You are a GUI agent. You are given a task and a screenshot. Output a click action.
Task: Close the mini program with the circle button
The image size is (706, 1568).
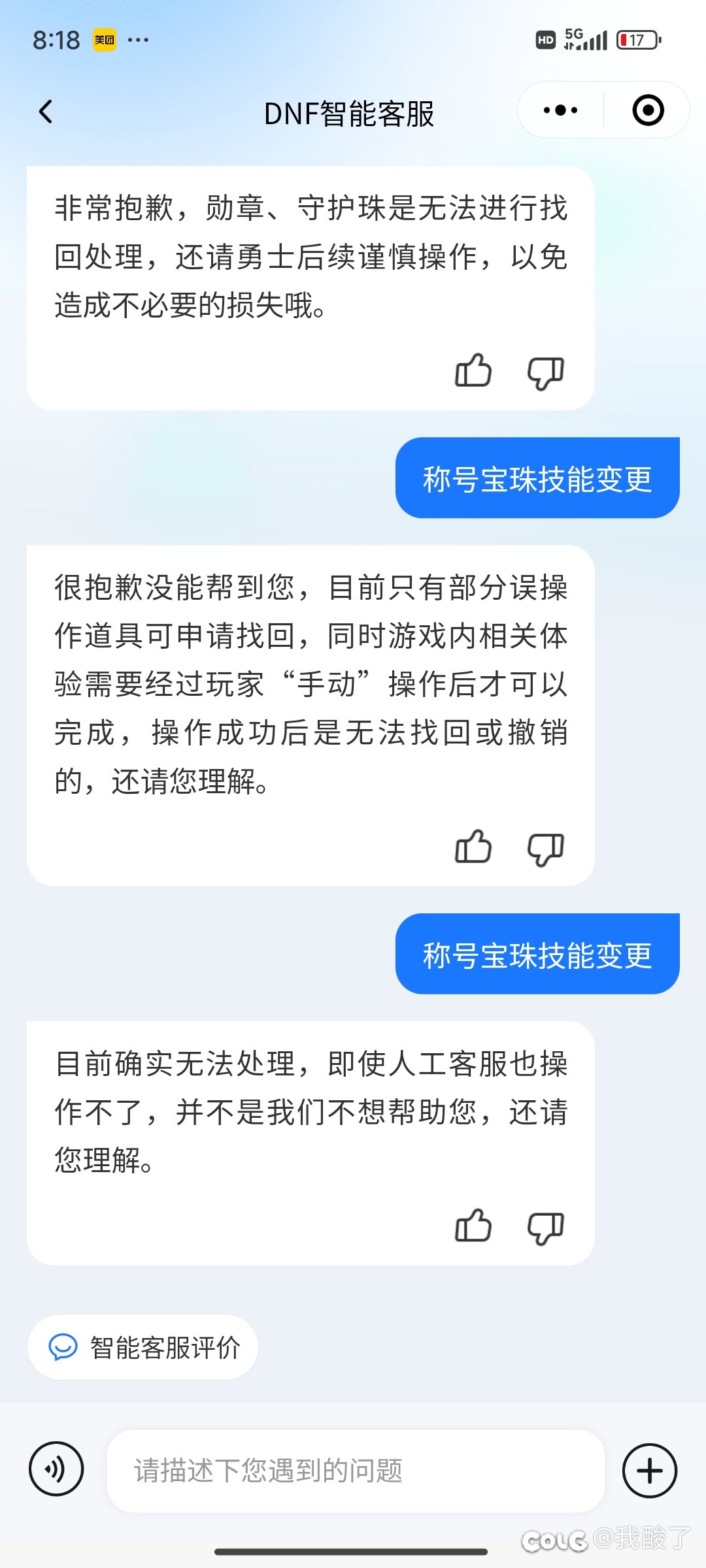(648, 110)
